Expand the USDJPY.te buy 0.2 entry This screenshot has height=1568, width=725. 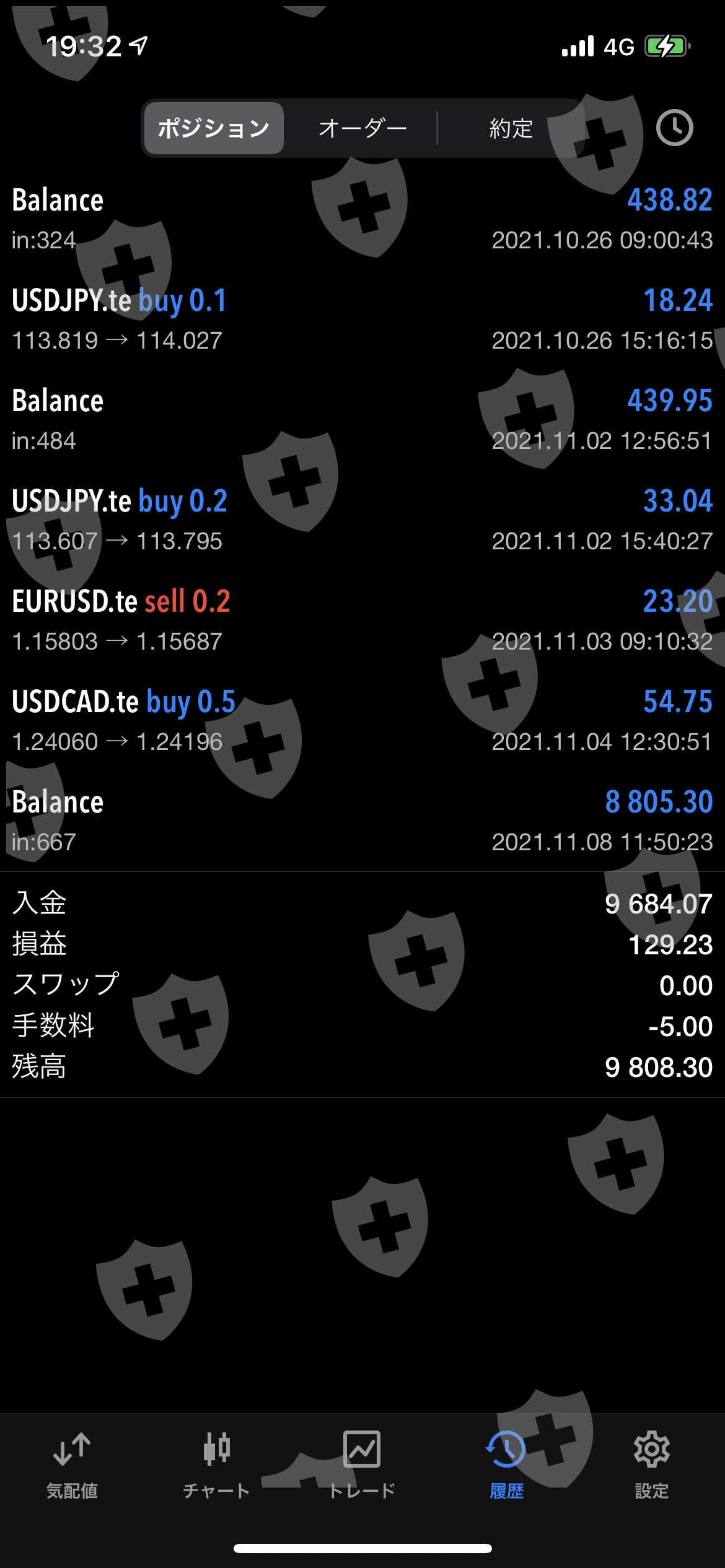coord(362,520)
